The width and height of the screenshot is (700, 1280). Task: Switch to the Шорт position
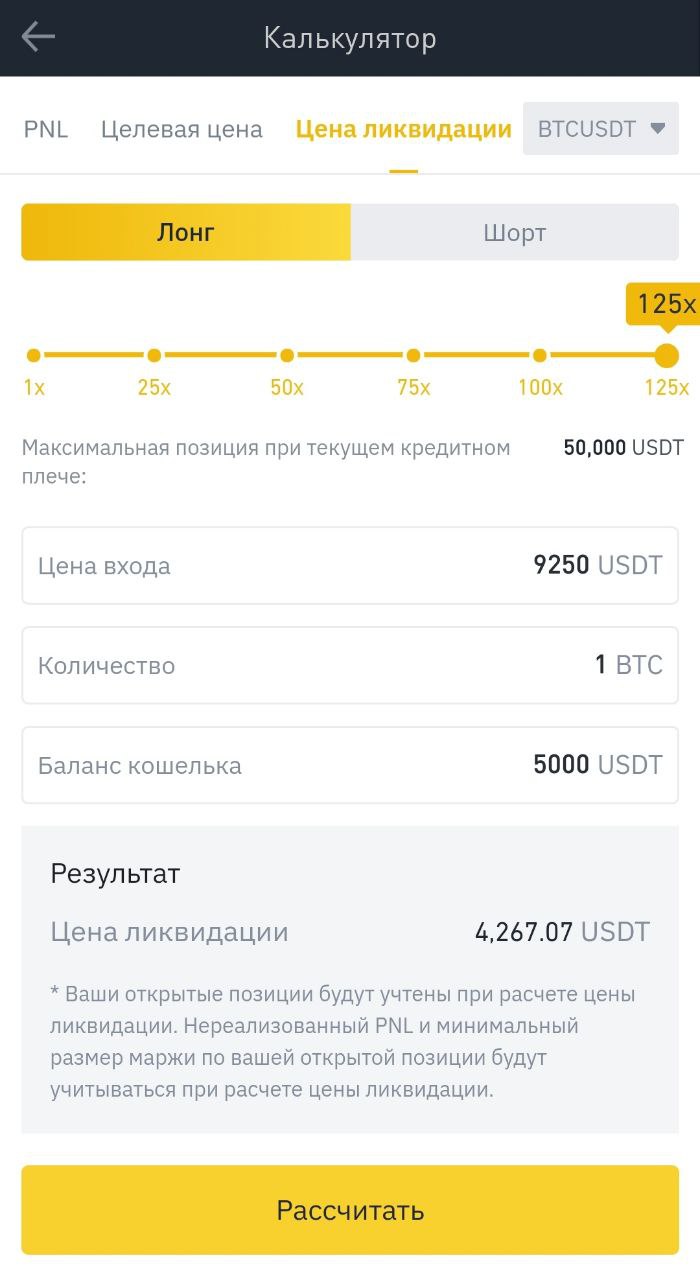515,232
